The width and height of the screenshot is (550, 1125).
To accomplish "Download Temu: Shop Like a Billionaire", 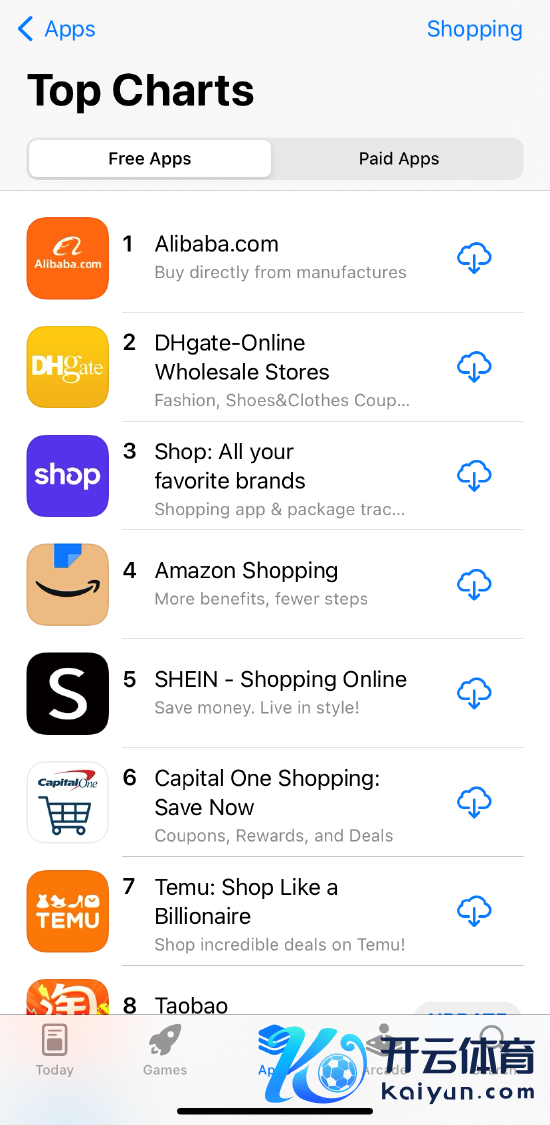I will coord(474,910).
